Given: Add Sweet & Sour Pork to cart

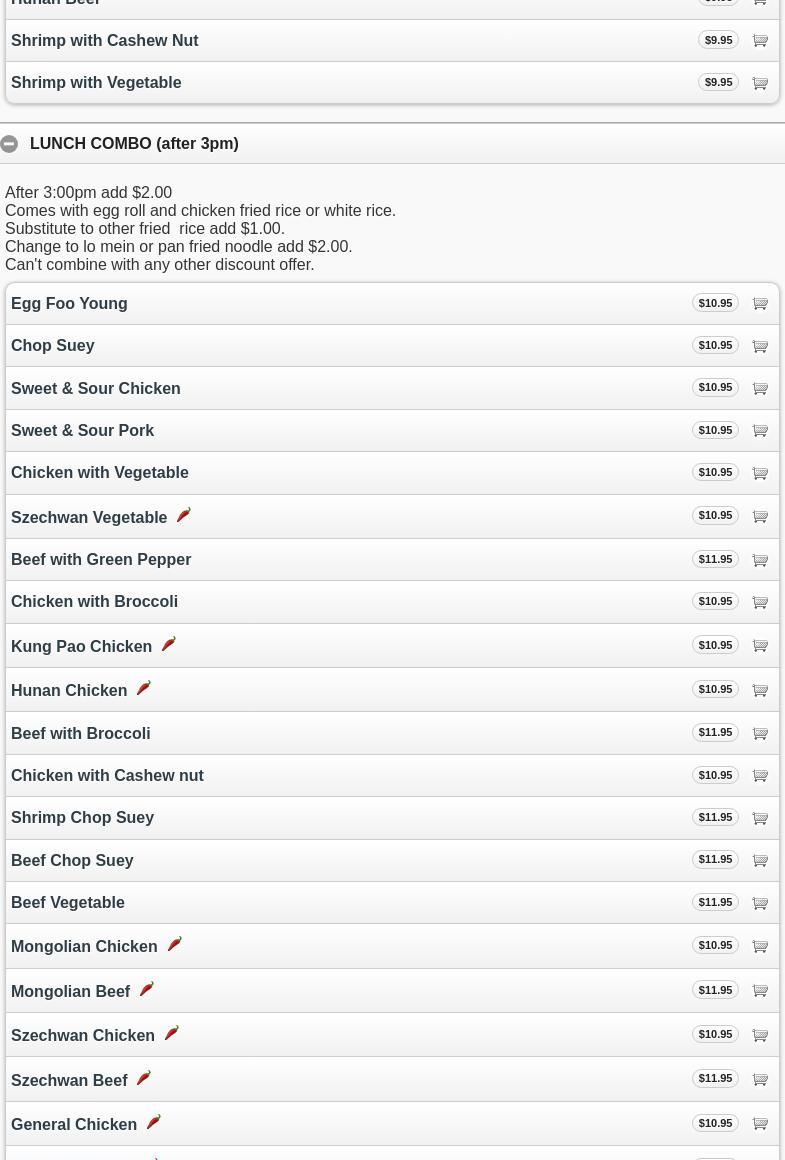Looking at the screenshot, I should pyautogui.click(x=760, y=431).
